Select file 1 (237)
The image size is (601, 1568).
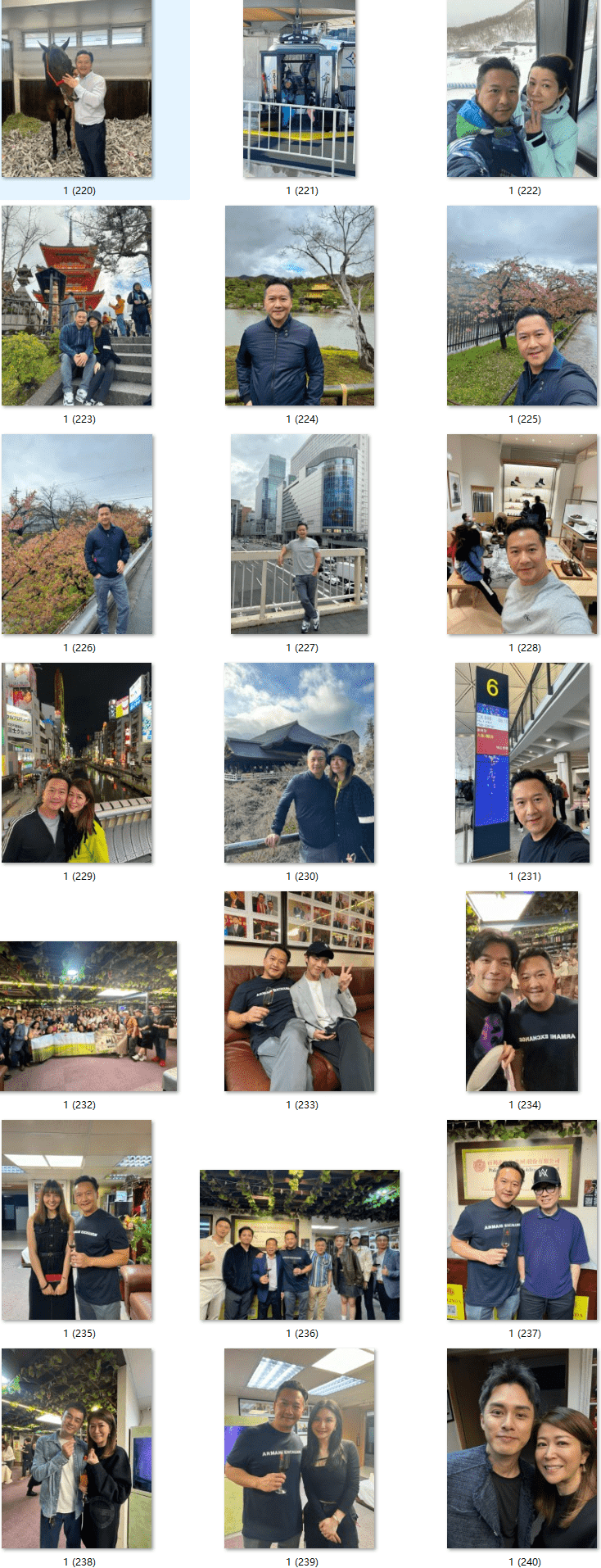click(x=522, y=1220)
